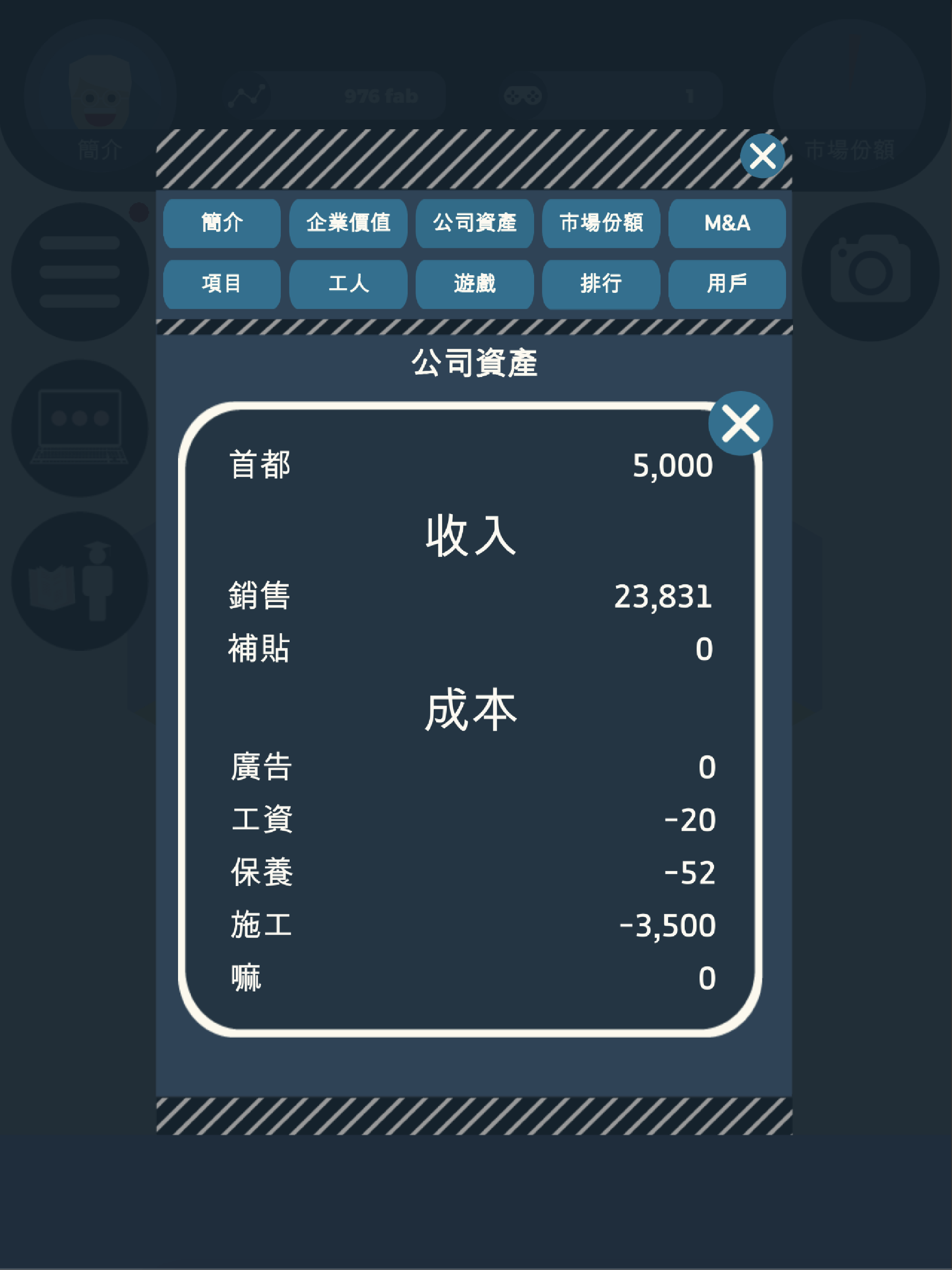
Task: View the 工人 list
Action: pos(349,284)
